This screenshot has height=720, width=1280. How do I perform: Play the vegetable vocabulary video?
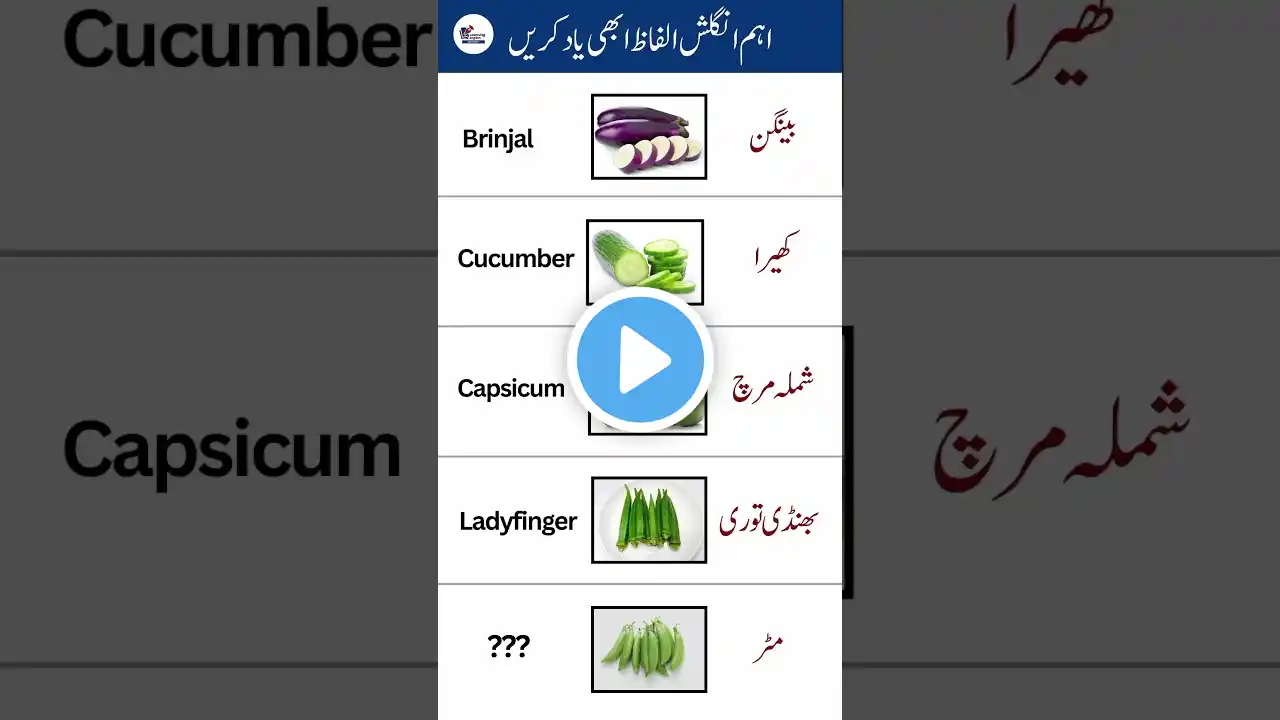point(640,360)
